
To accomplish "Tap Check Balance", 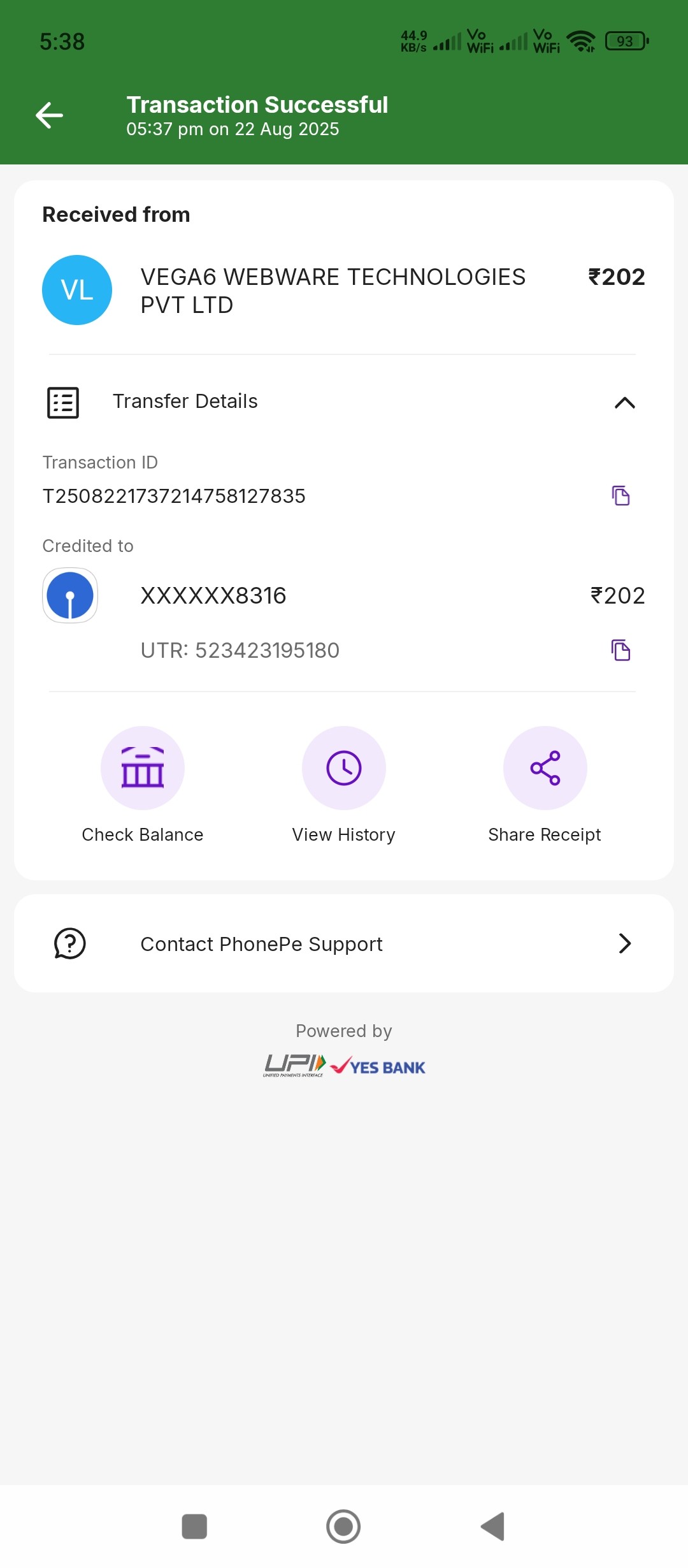I will tap(143, 768).
